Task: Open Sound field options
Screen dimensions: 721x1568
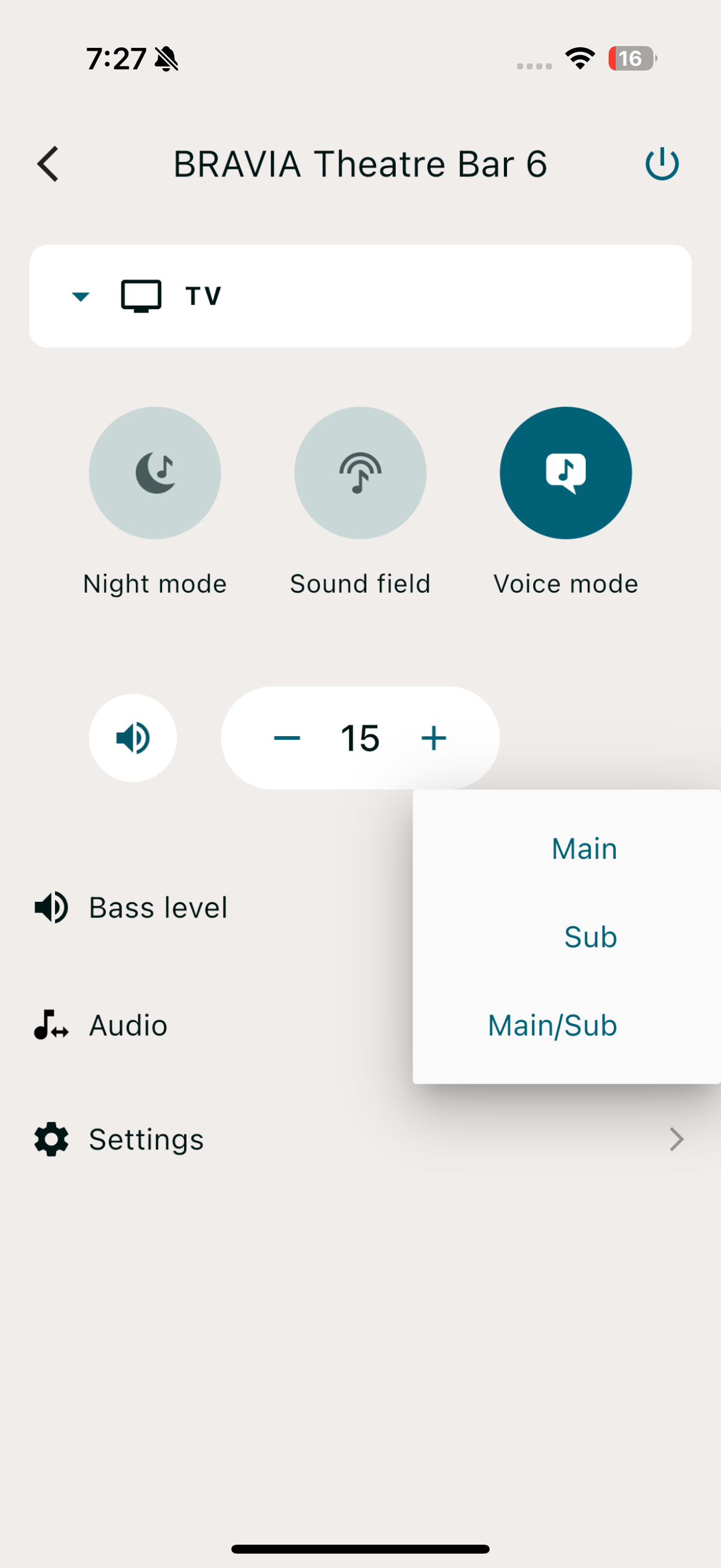Action: [360, 473]
